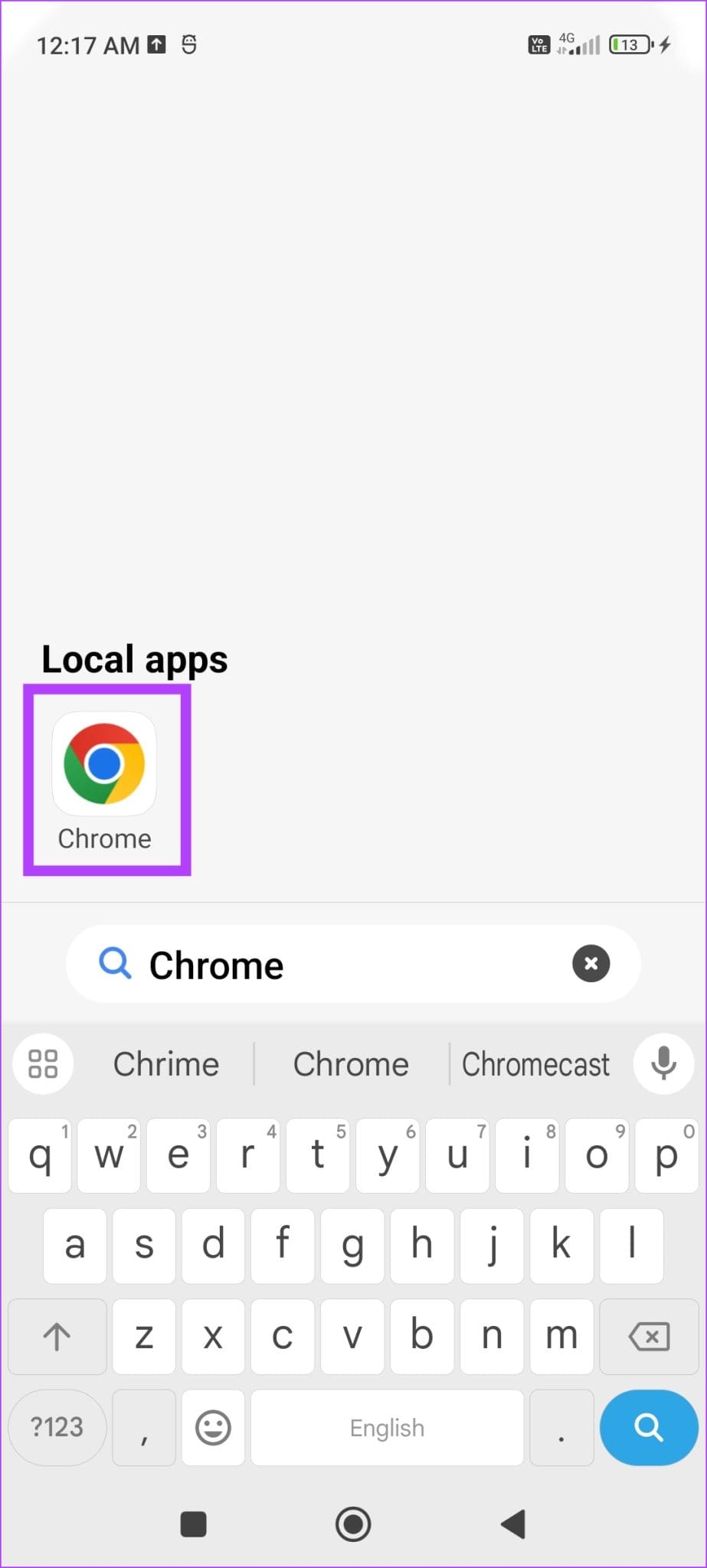
Task: Select the suggestion Chrome
Action: 351,1063
